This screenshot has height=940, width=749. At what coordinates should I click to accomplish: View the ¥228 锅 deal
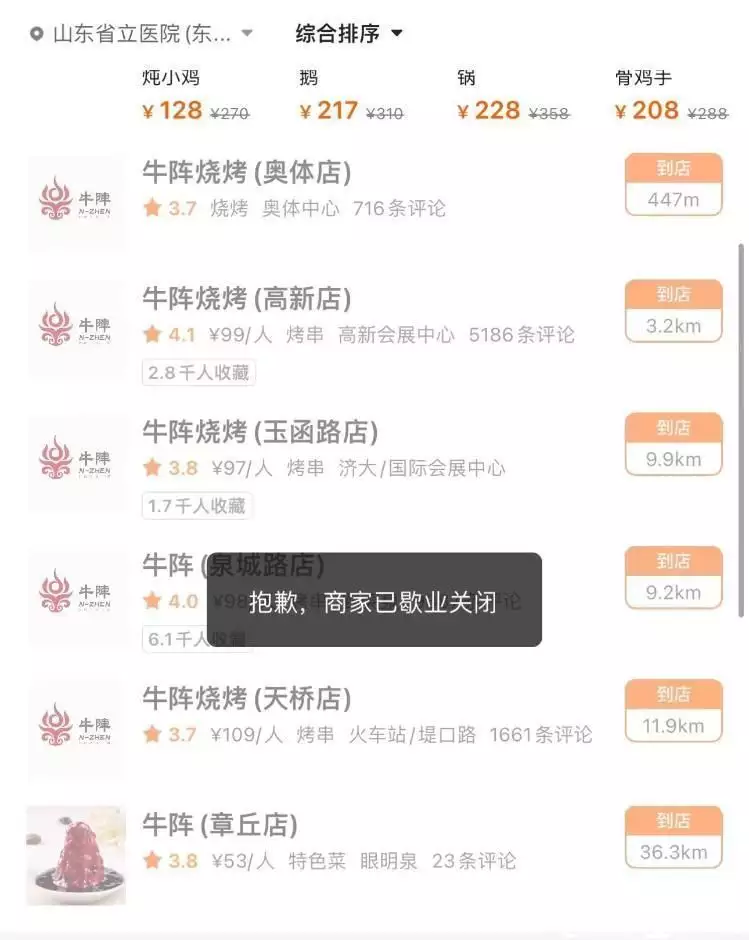coord(512,97)
